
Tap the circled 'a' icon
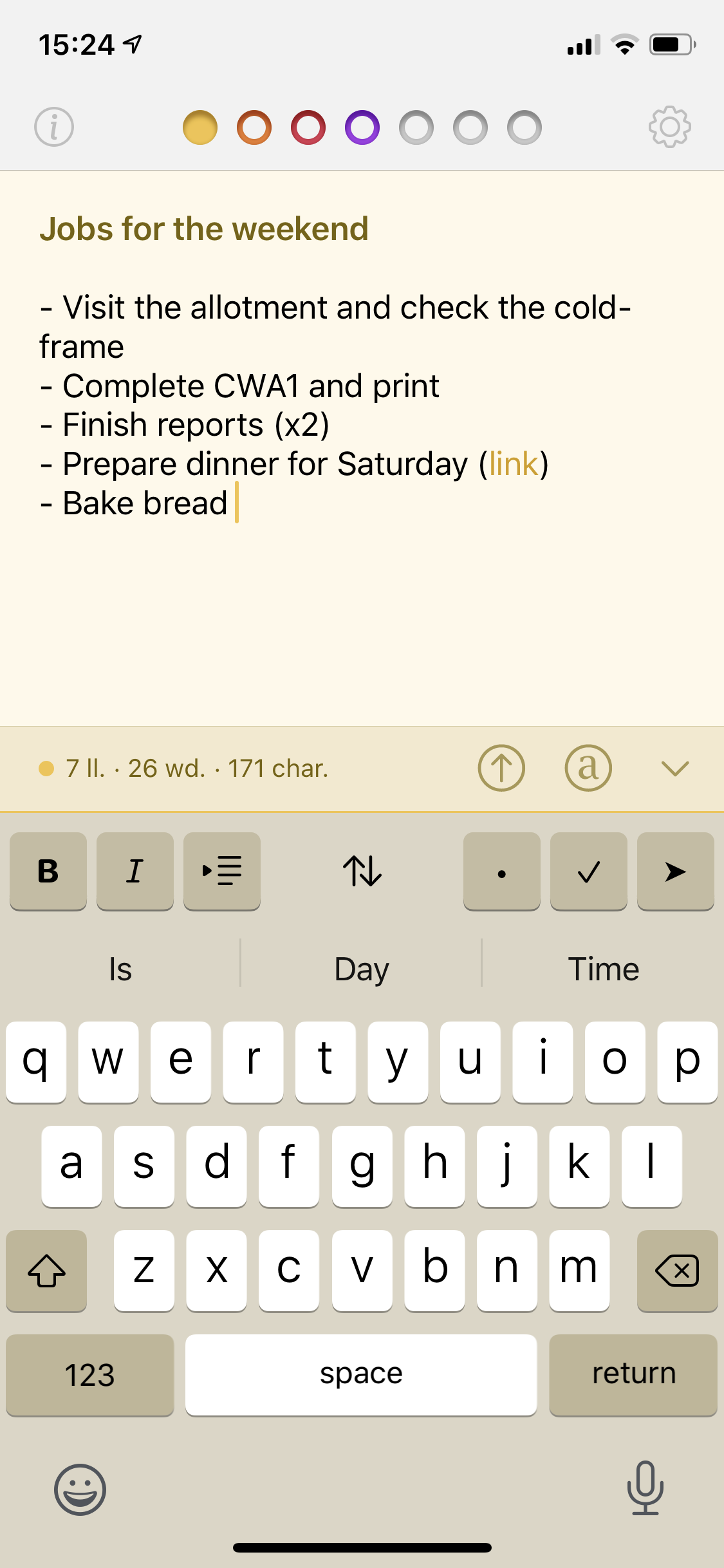[x=588, y=768]
